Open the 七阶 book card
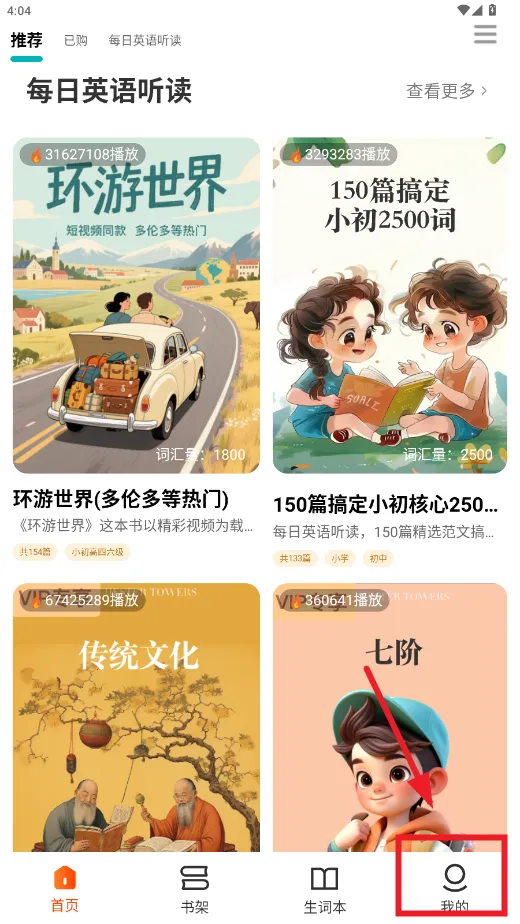This screenshot has width=520, height=924. click(390, 717)
